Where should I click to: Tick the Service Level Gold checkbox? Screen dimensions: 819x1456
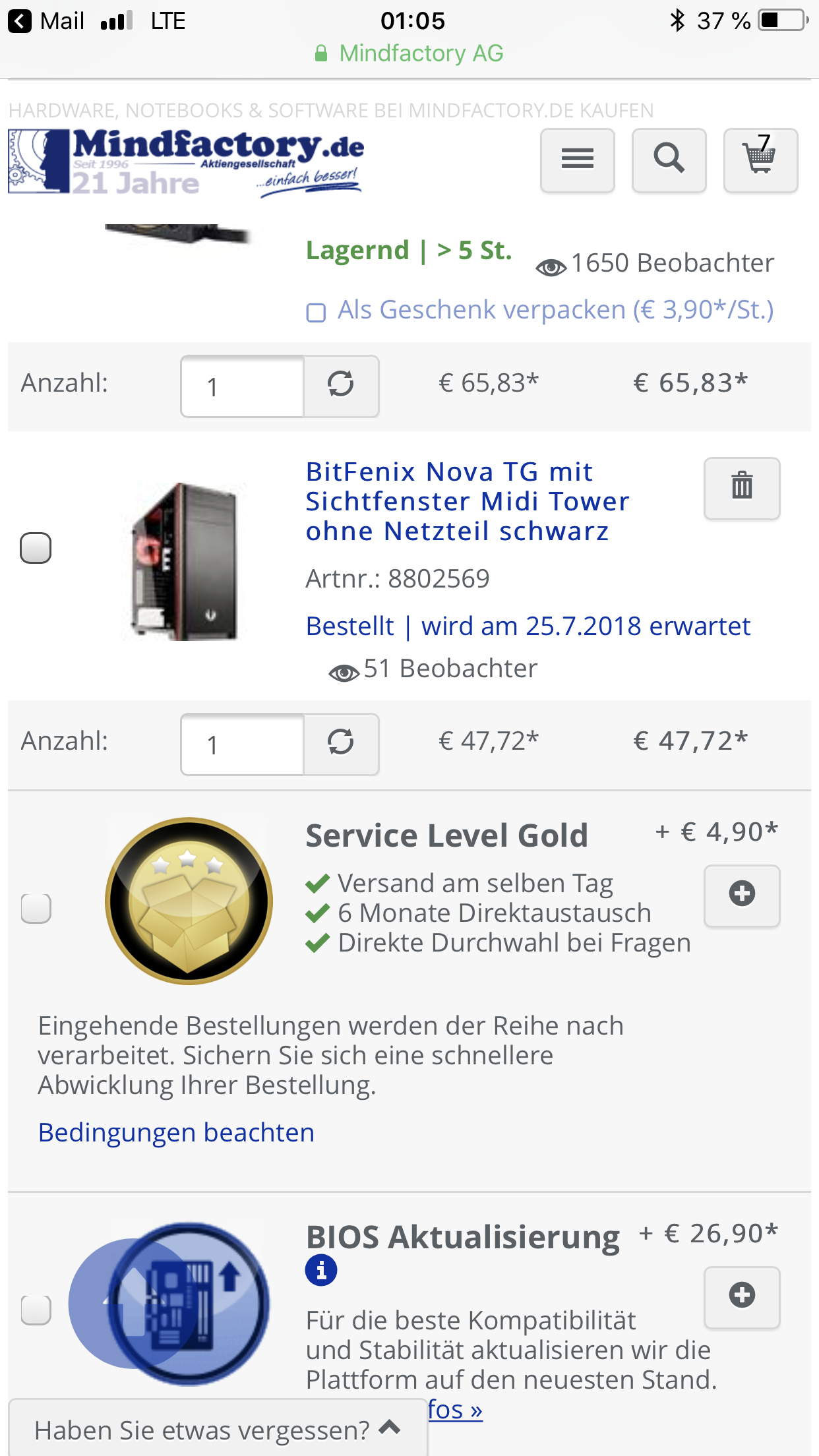point(36,909)
